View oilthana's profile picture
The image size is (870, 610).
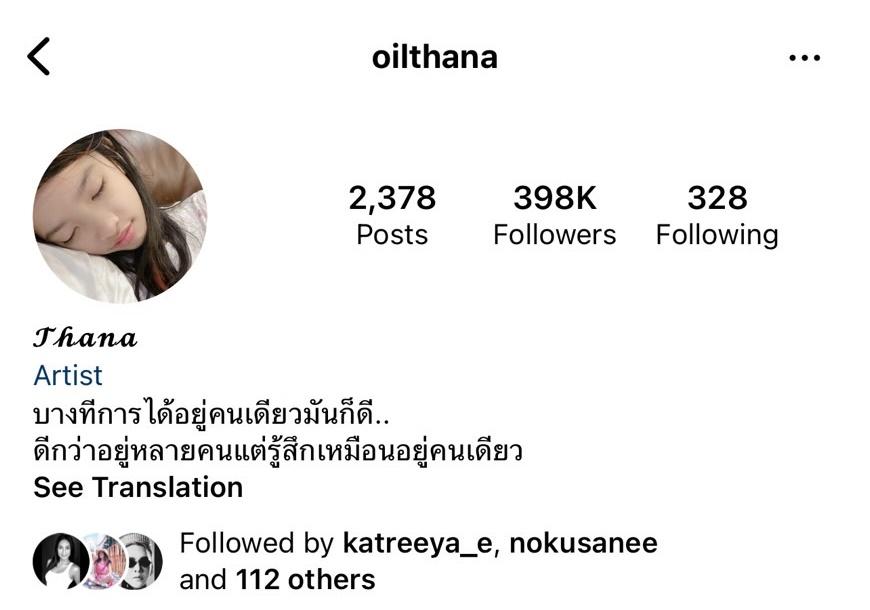[x=119, y=216]
